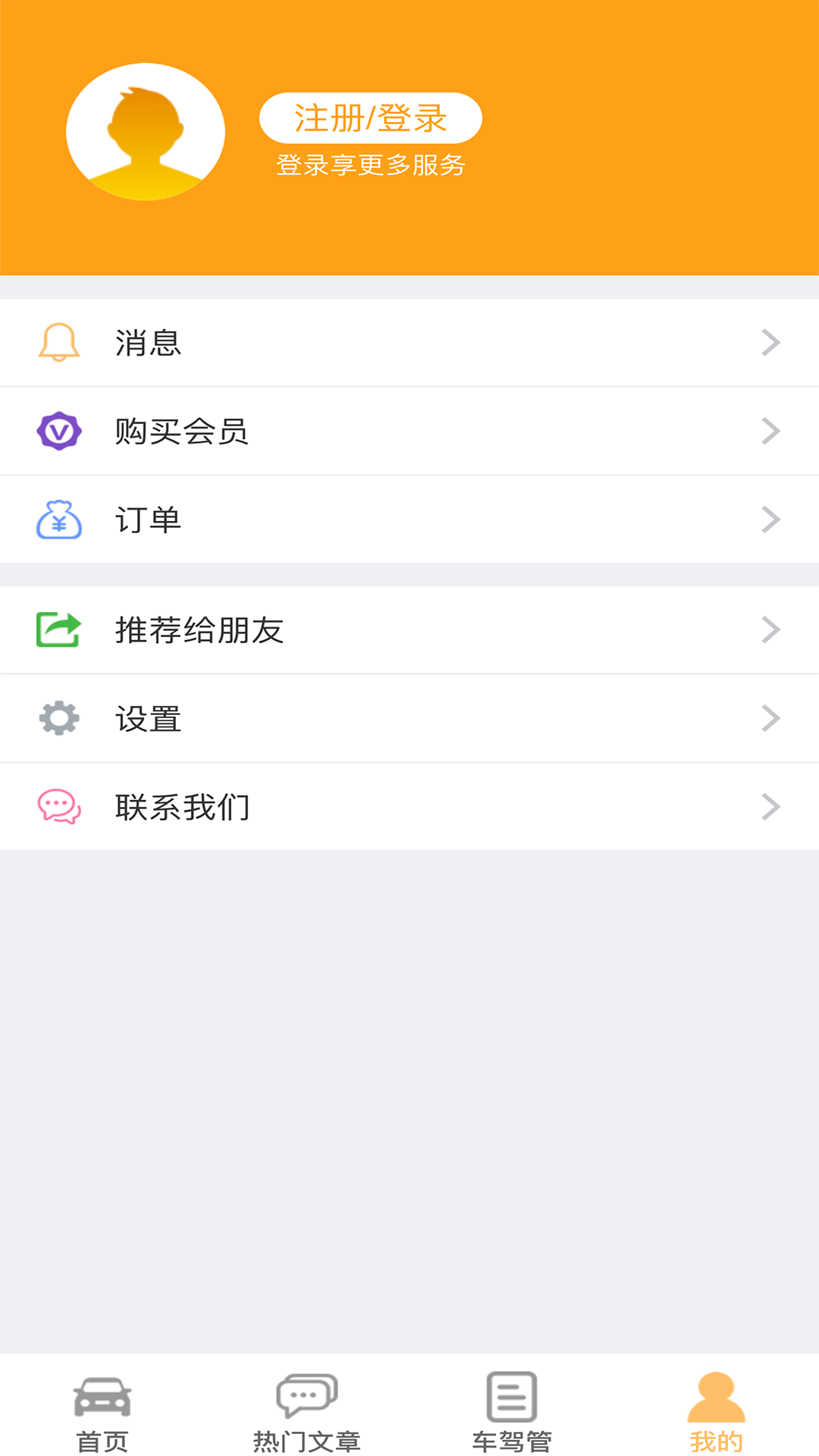
Task: Tap the 注册/登录 button
Action: pyautogui.click(x=371, y=118)
